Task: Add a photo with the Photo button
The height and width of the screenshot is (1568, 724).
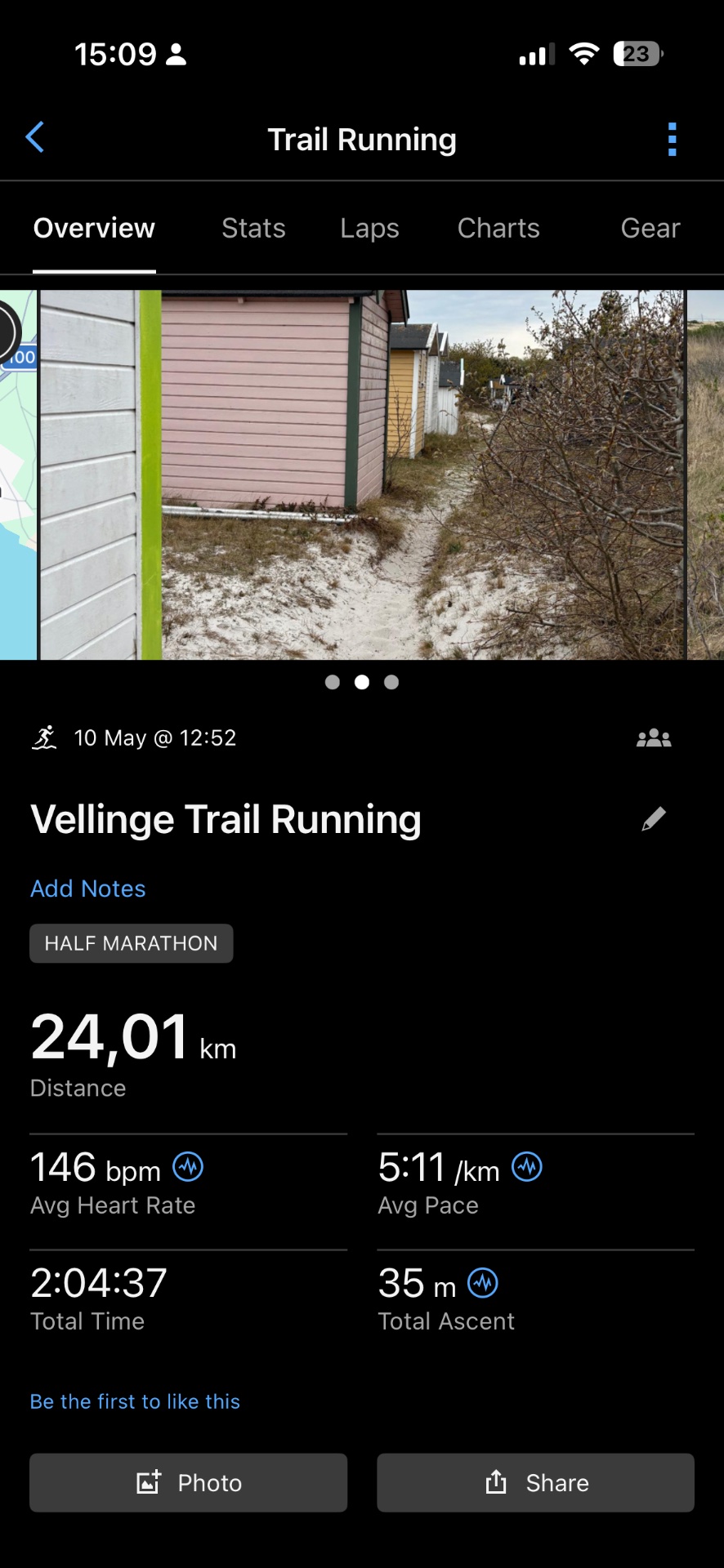Action: point(189,1482)
